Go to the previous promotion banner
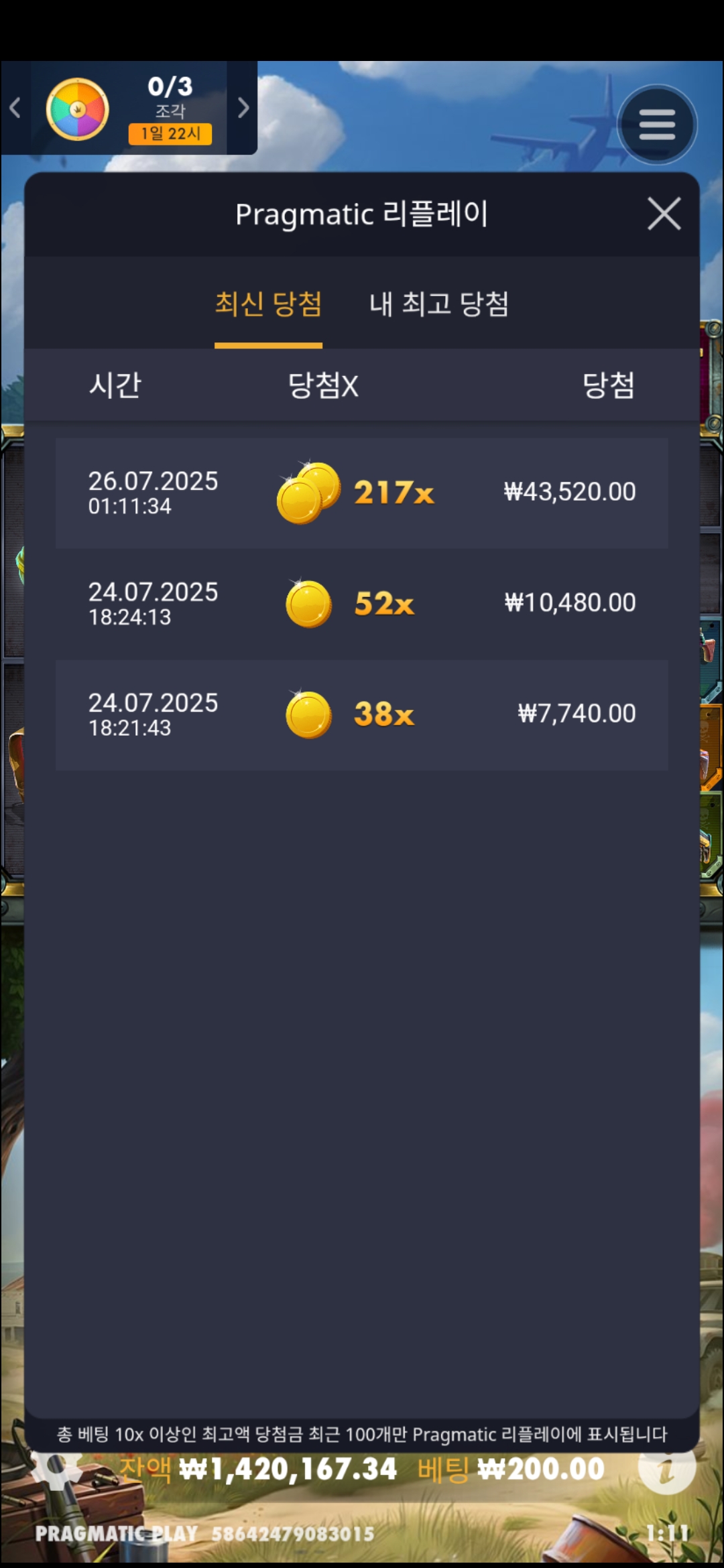This screenshot has height=1568, width=724. coord(15,108)
